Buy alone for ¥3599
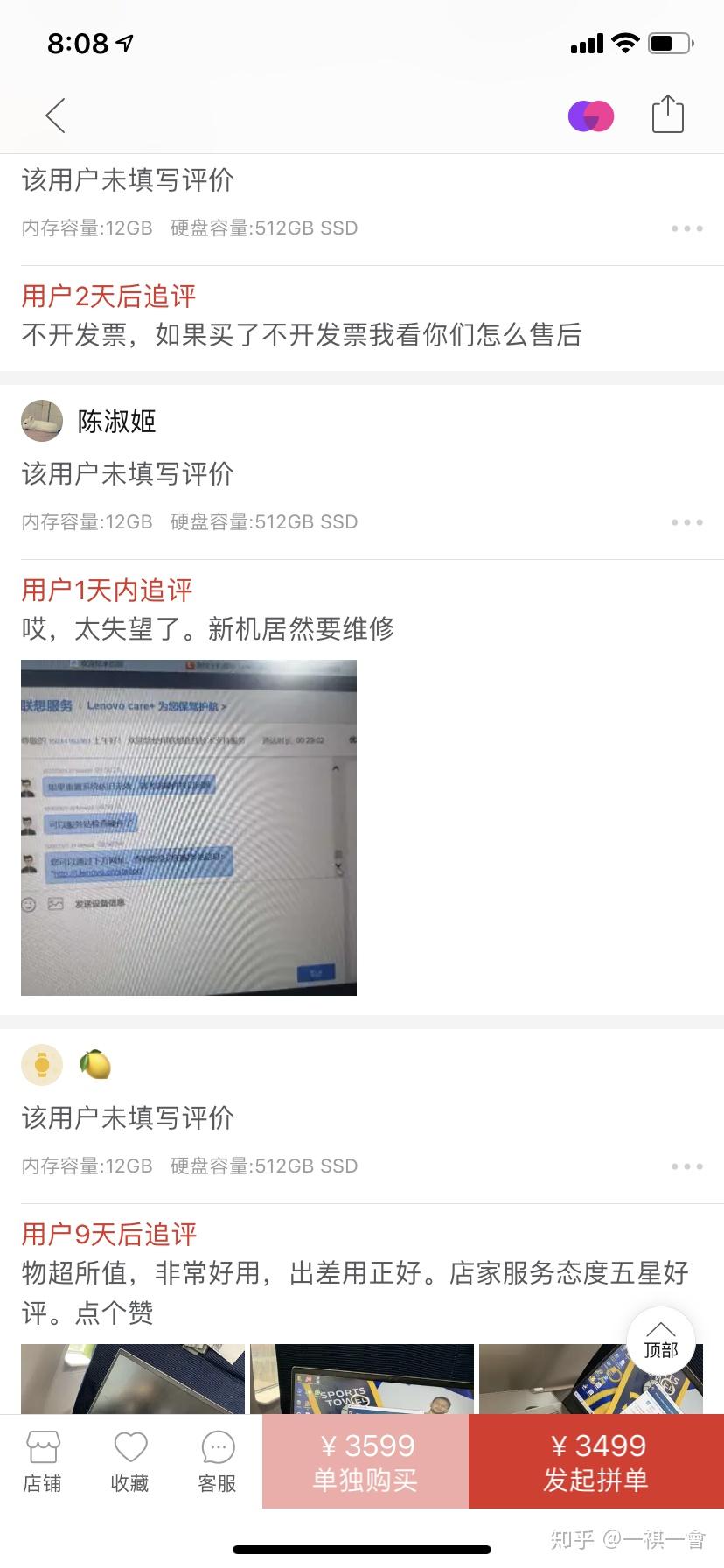The height and width of the screenshot is (1568, 724). [x=365, y=1462]
